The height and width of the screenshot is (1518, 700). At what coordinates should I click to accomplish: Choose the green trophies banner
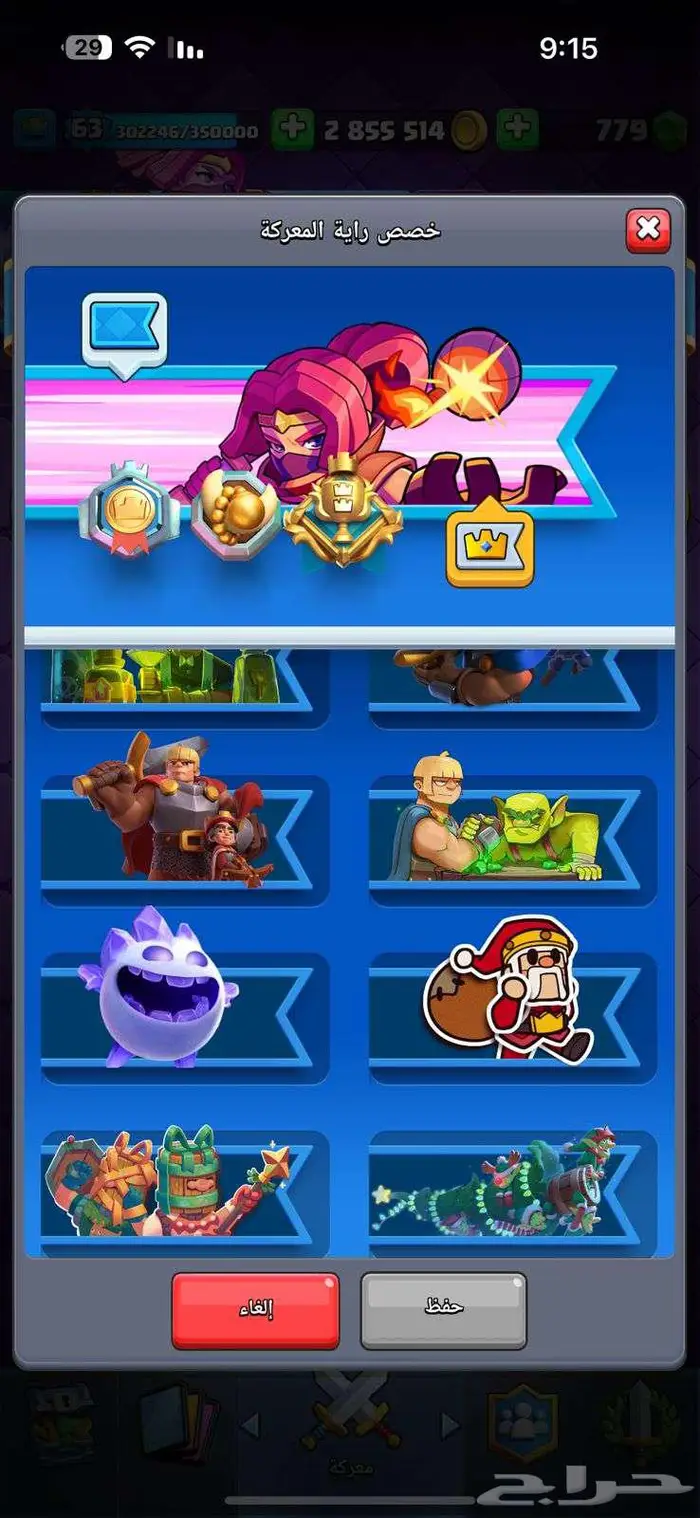180,680
